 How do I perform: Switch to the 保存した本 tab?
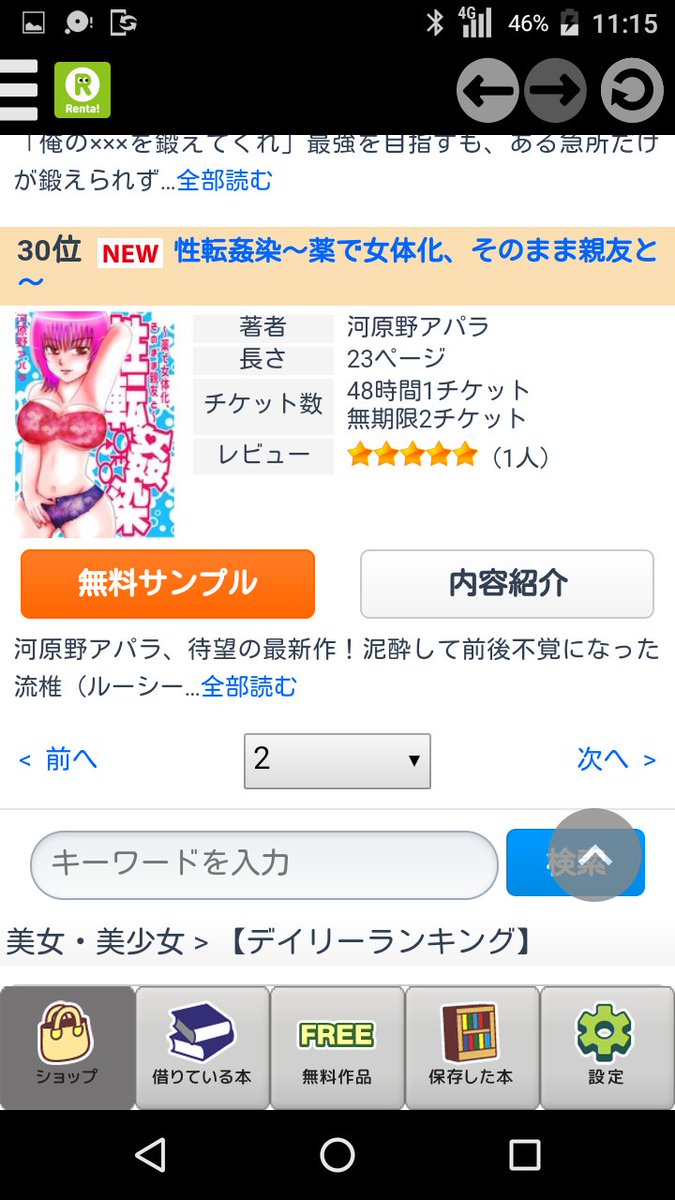tap(471, 1047)
